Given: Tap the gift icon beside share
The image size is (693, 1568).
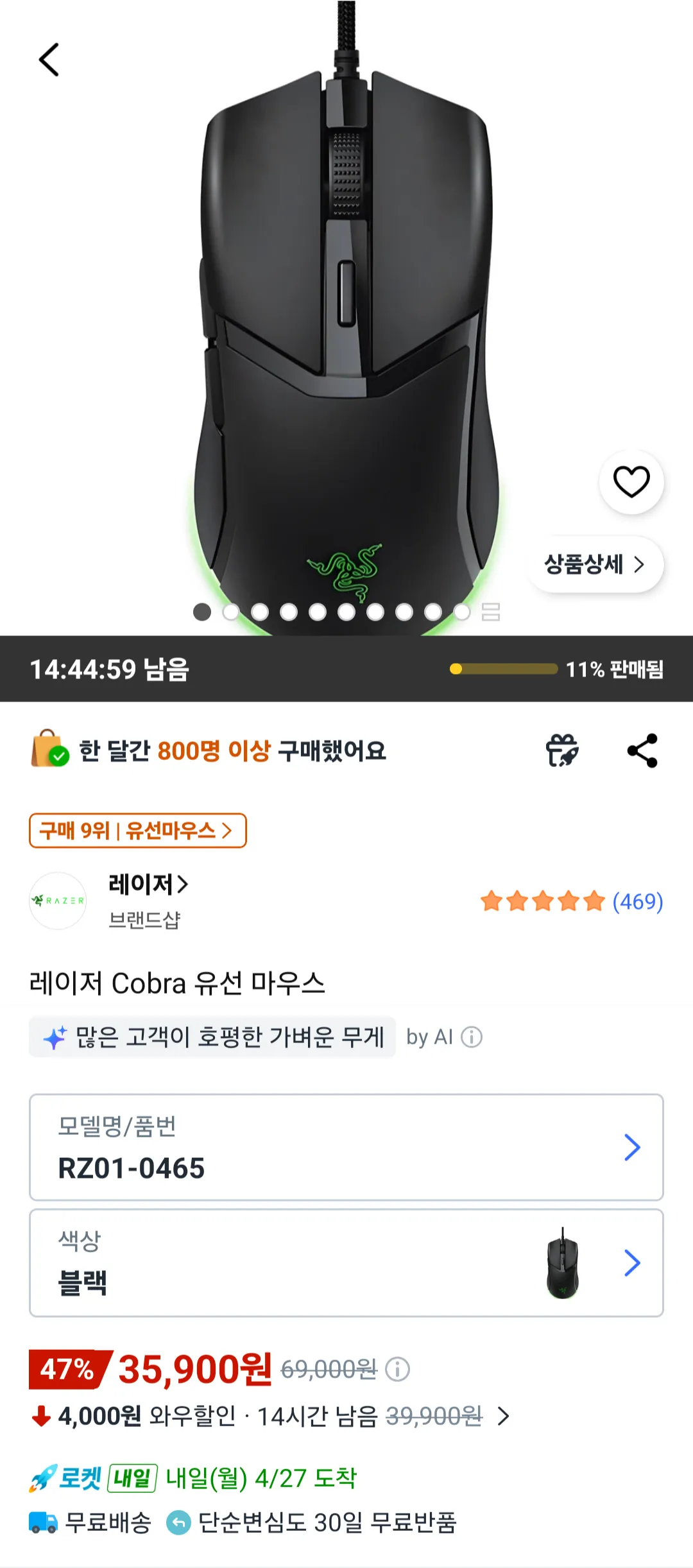Looking at the screenshot, I should click(x=562, y=750).
